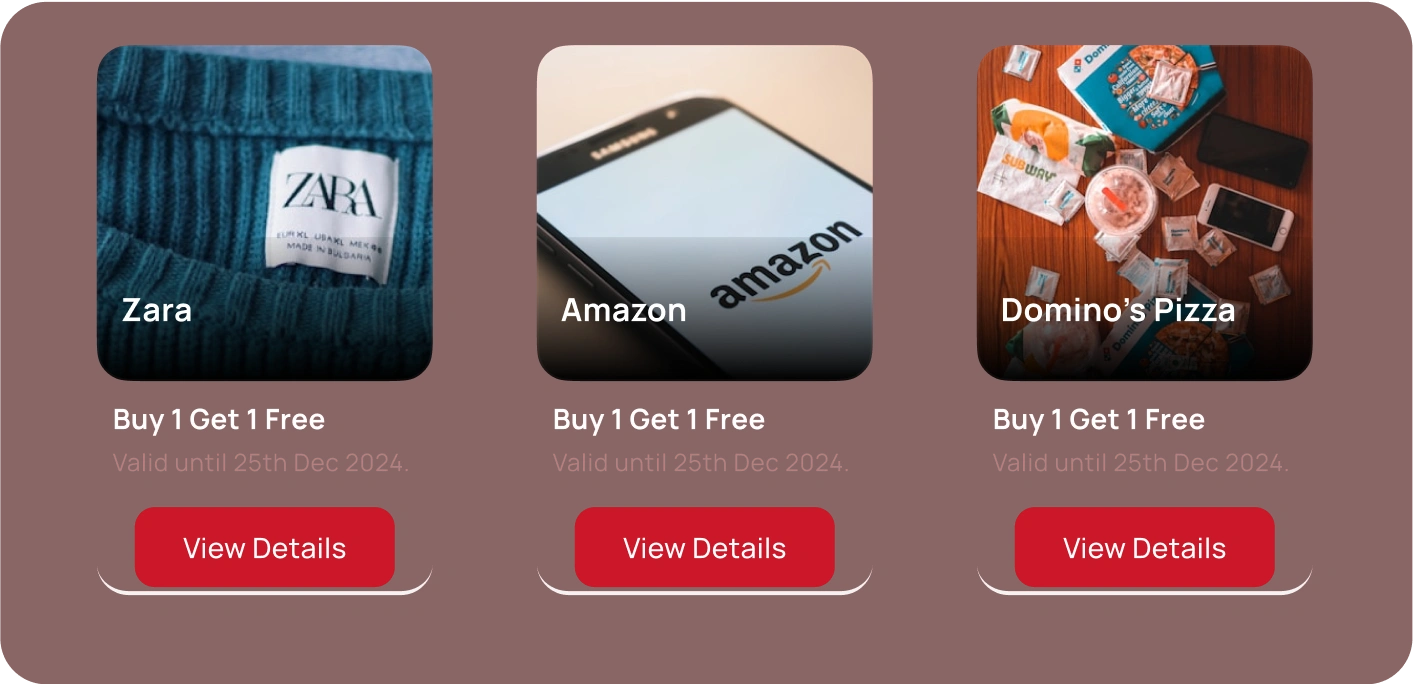Open the Domino's Pizza offer card image
Image resolution: width=1413 pixels, height=684 pixels.
[1144, 212]
